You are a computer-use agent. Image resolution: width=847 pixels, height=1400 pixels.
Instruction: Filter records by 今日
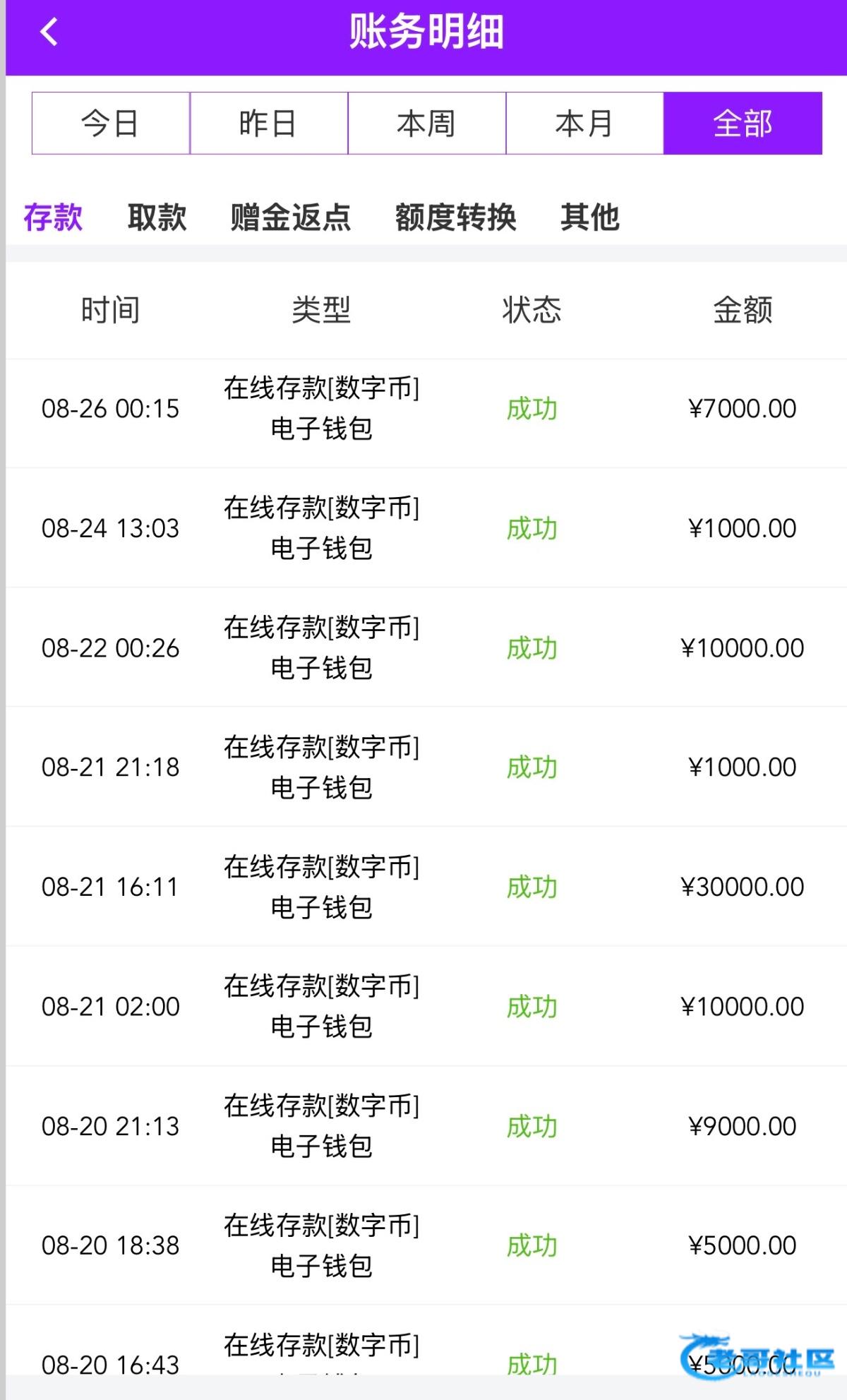tap(111, 124)
